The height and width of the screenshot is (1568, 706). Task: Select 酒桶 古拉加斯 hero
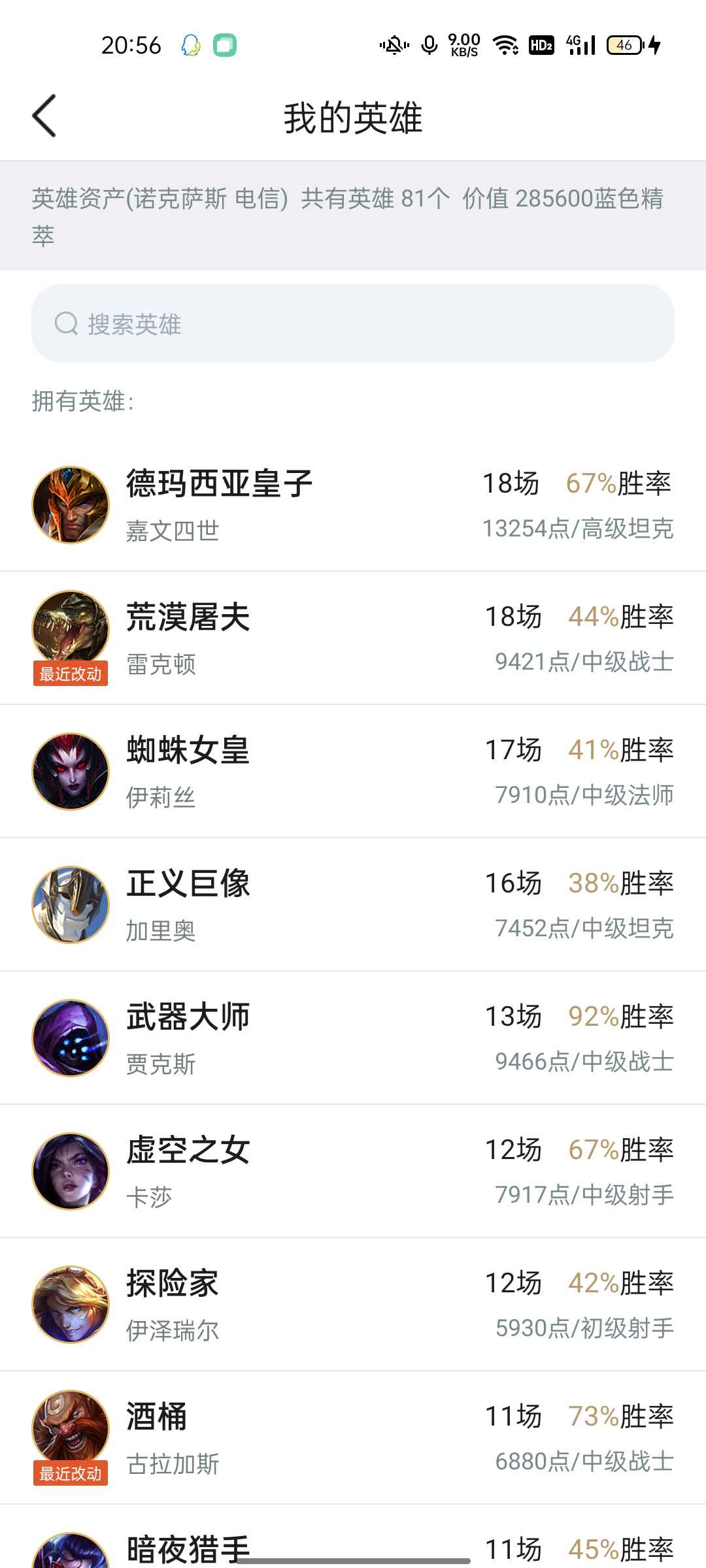[353, 1438]
